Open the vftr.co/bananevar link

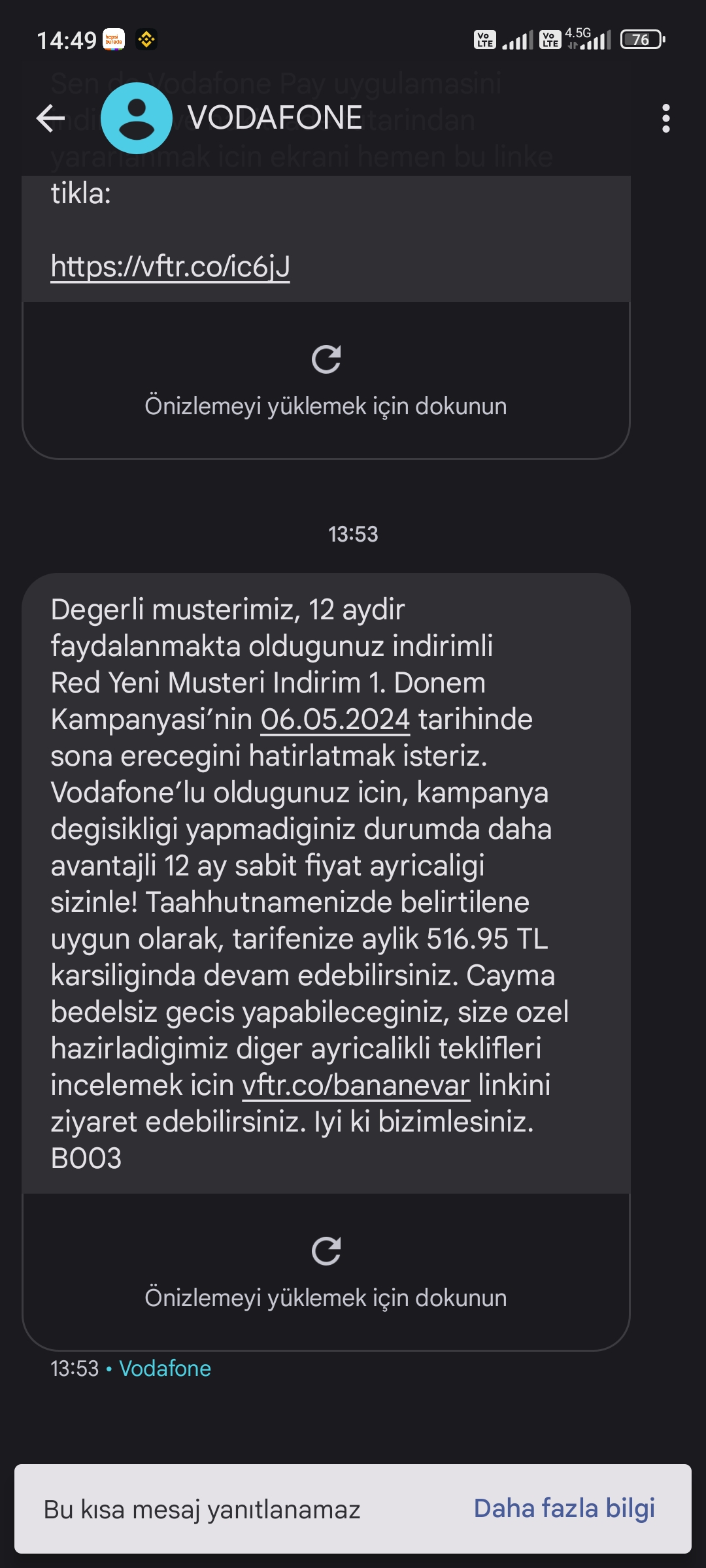(356, 1085)
